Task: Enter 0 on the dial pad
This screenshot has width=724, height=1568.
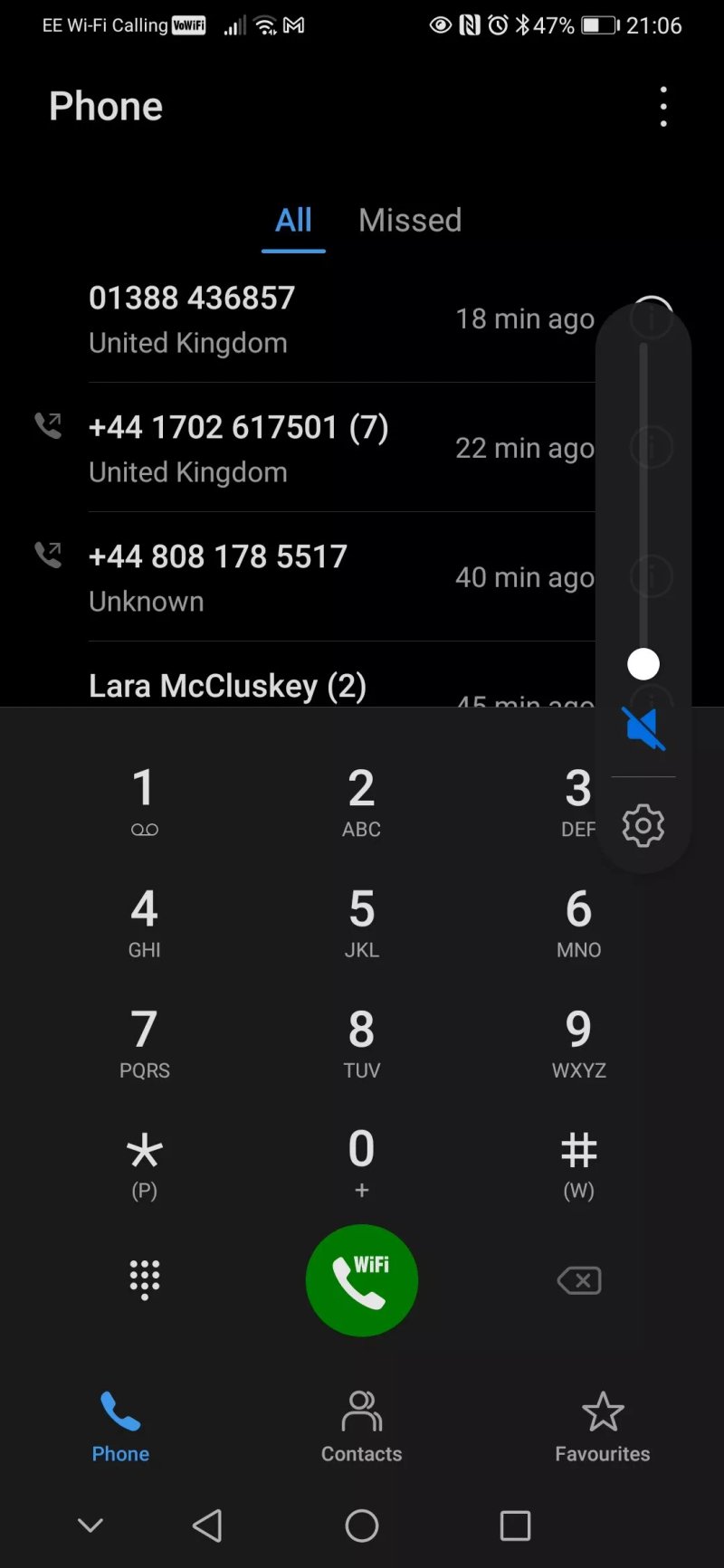Action: pyautogui.click(x=361, y=1162)
